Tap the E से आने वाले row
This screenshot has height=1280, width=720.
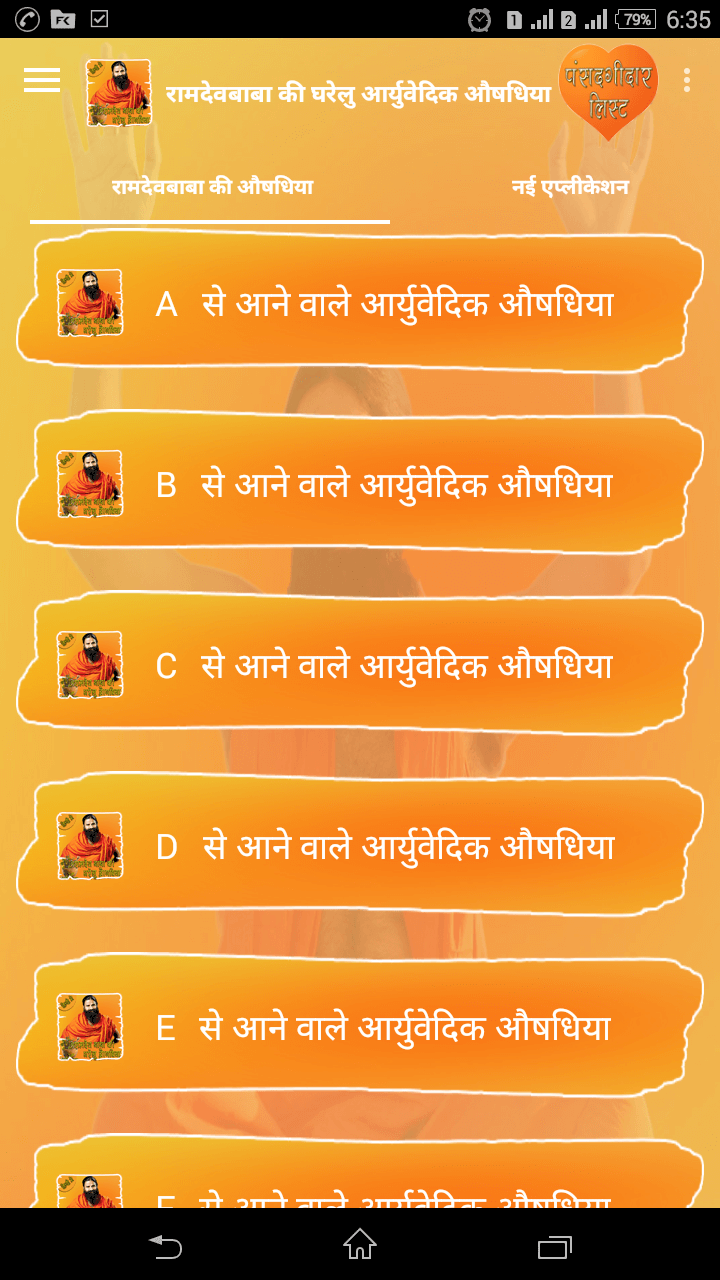(x=360, y=1028)
